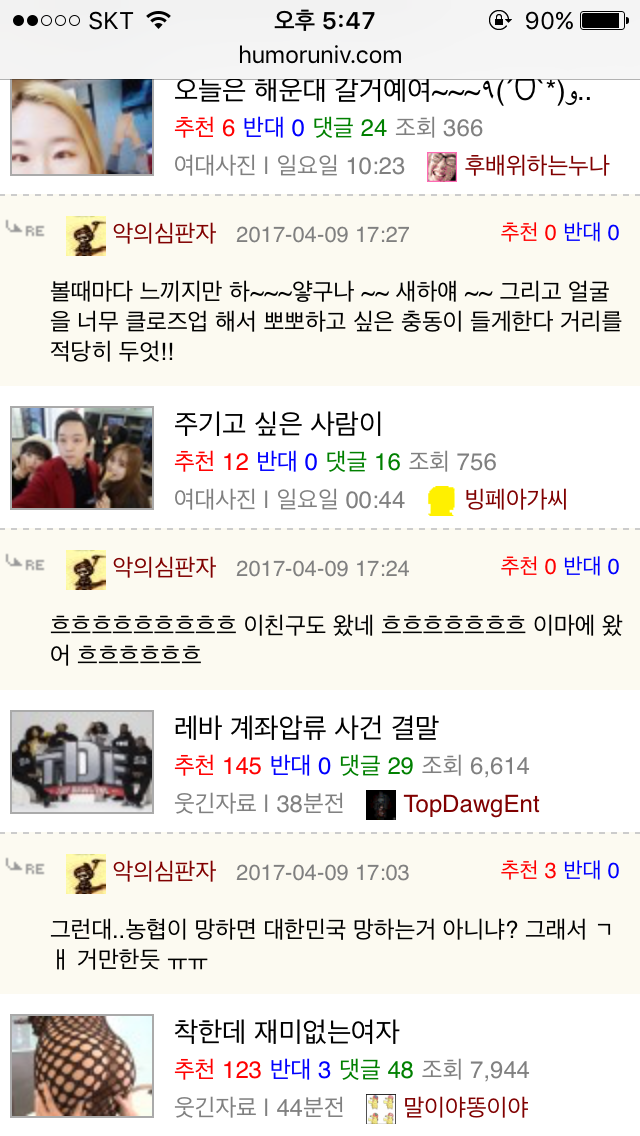The image size is (640, 1136).
Task: View profile of TopDawgEnt
Action: [x=470, y=803]
